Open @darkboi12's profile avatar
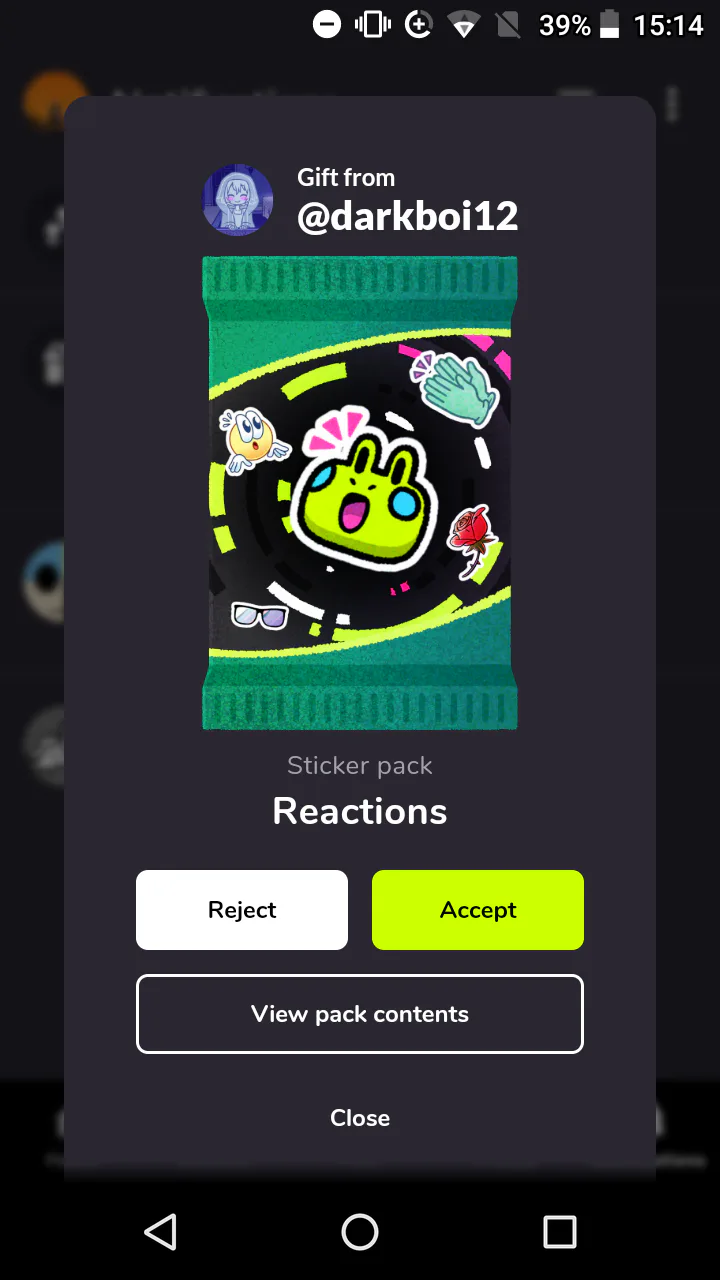This screenshot has width=720, height=1280. click(238, 200)
